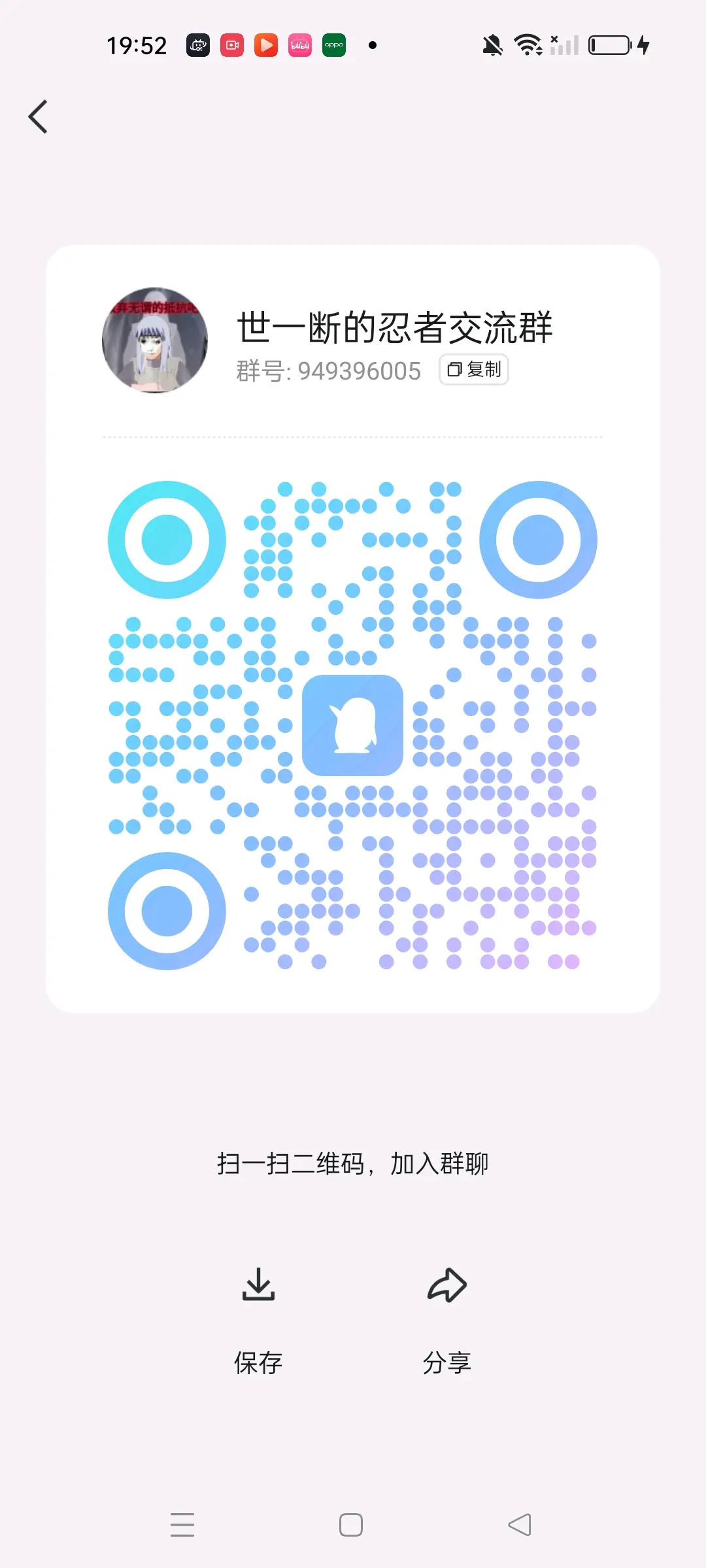Image resolution: width=706 pixels, height=1568 pixels.
Task: Copy the group number with 复制
Action: pyautogui.click(x=474, y=370)
